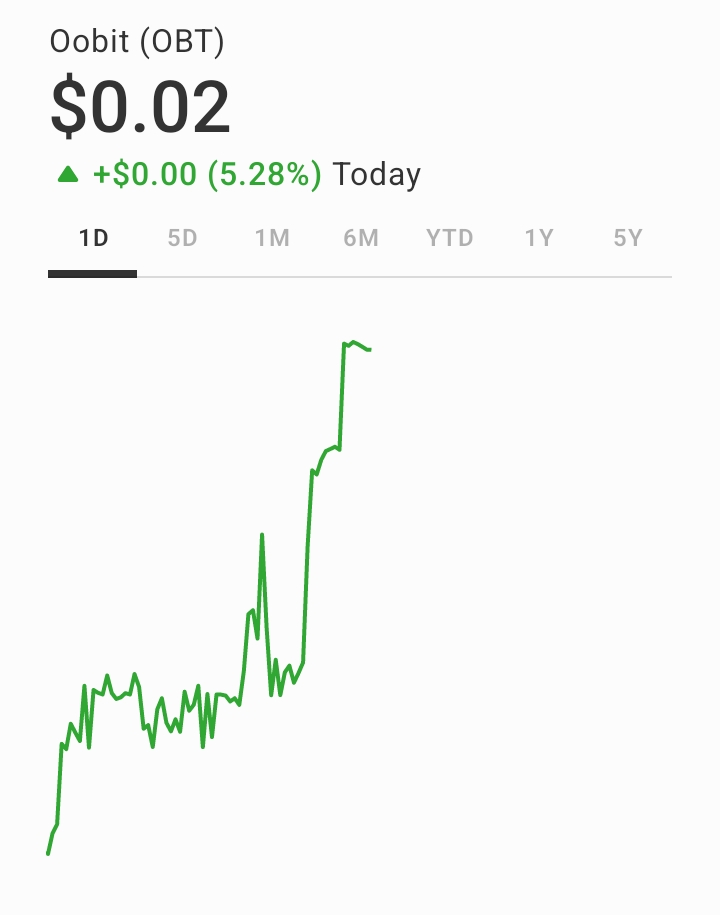Switch to the 6M time range
Screen dimensions: 720x915
360,239
